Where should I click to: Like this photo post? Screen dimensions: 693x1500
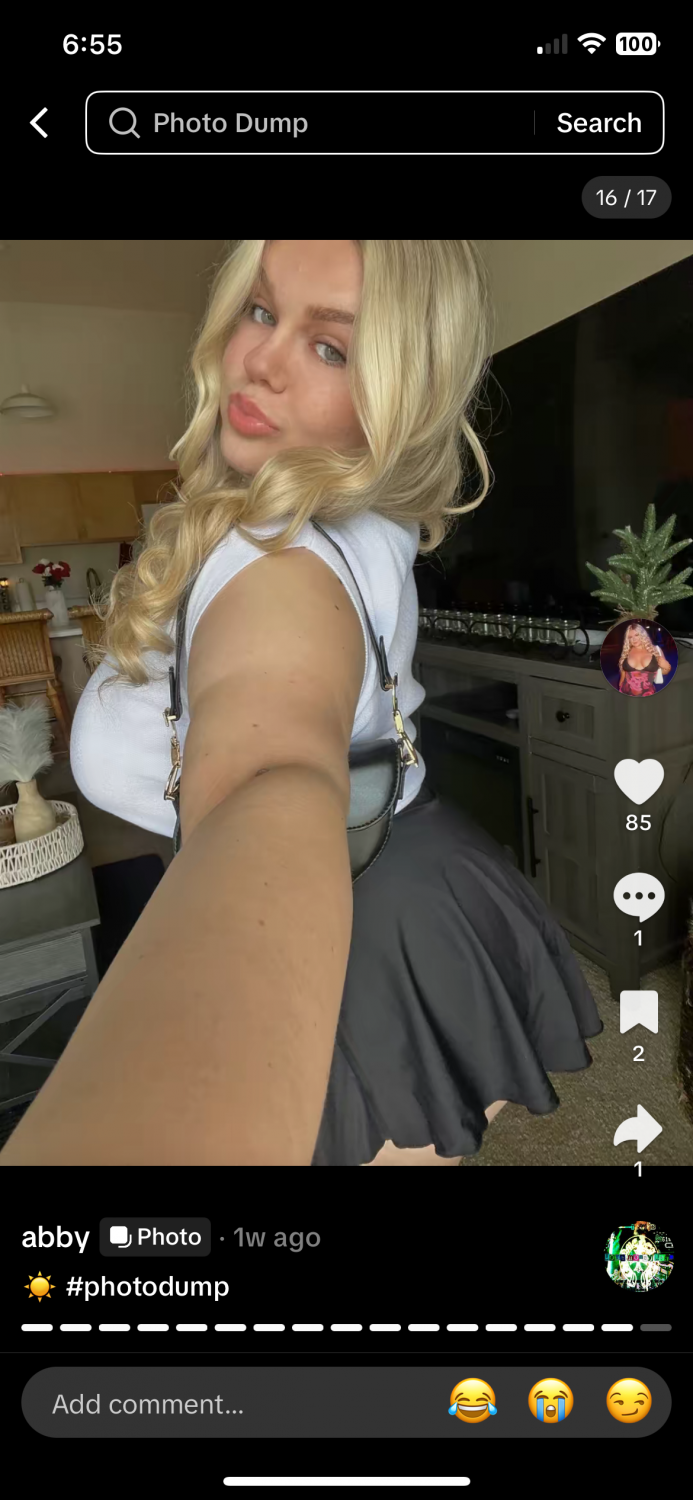point(639,782)
